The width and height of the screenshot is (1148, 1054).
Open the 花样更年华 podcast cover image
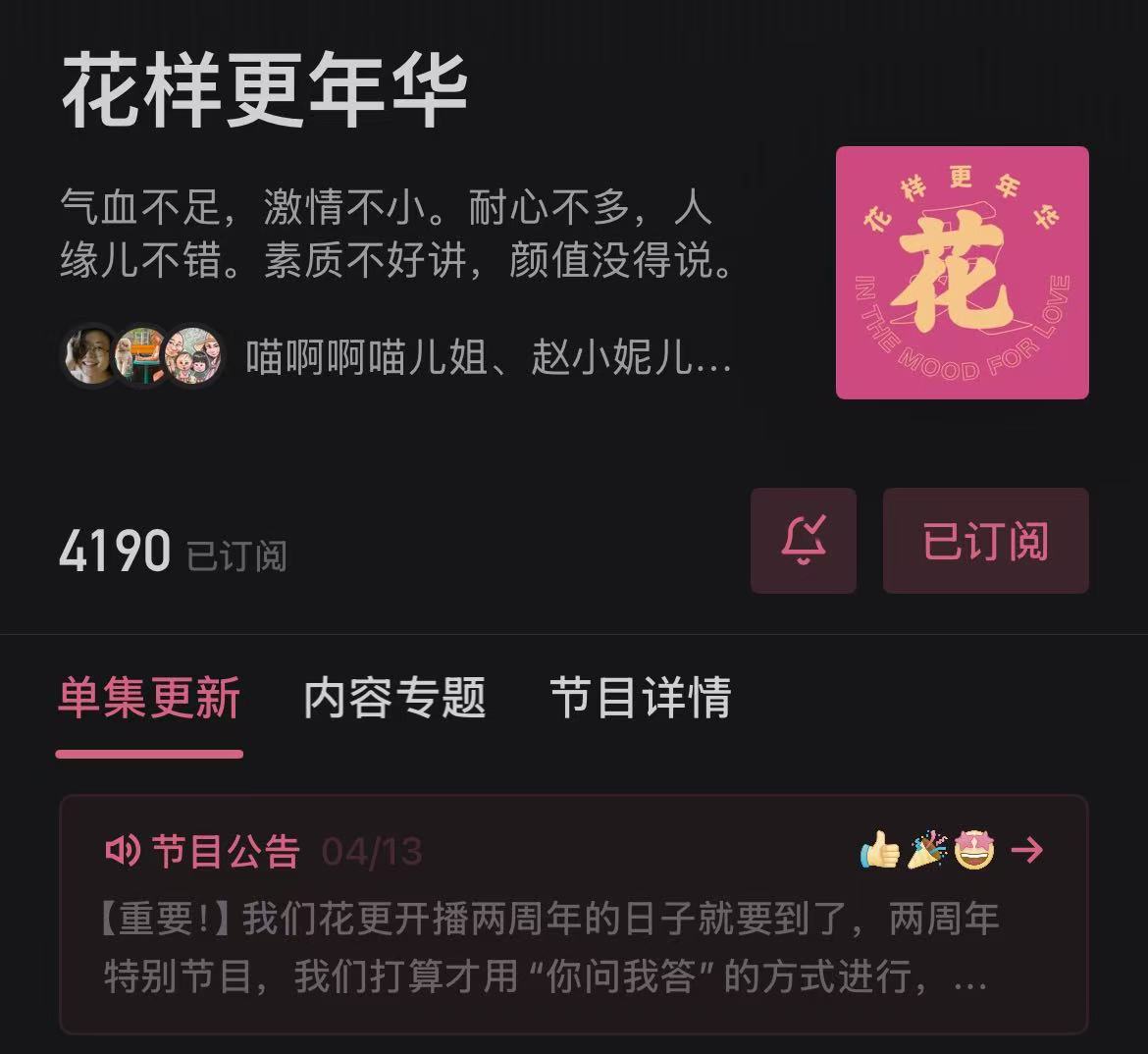(962, 273)
